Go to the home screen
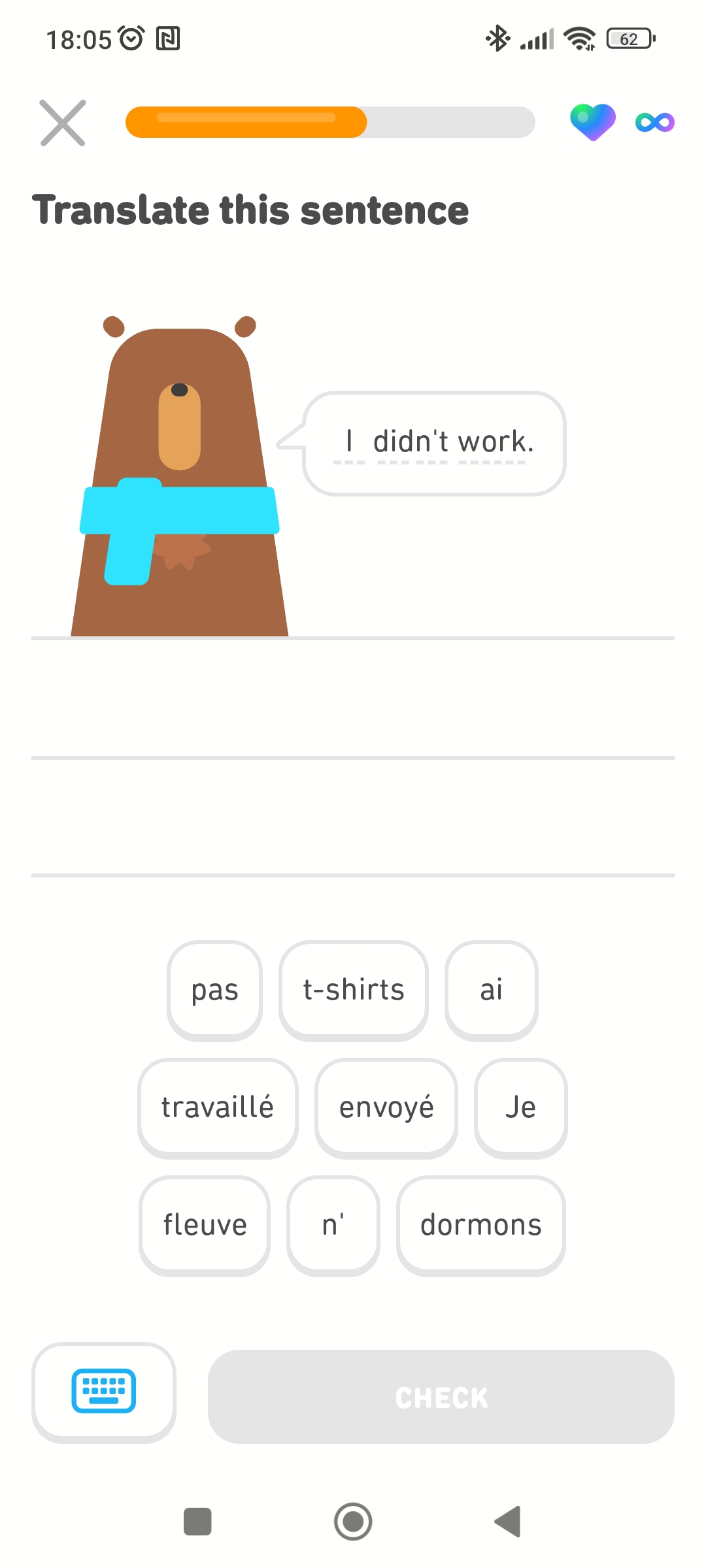Viewport: 706px width, 1568px height. coord(353,1522)
